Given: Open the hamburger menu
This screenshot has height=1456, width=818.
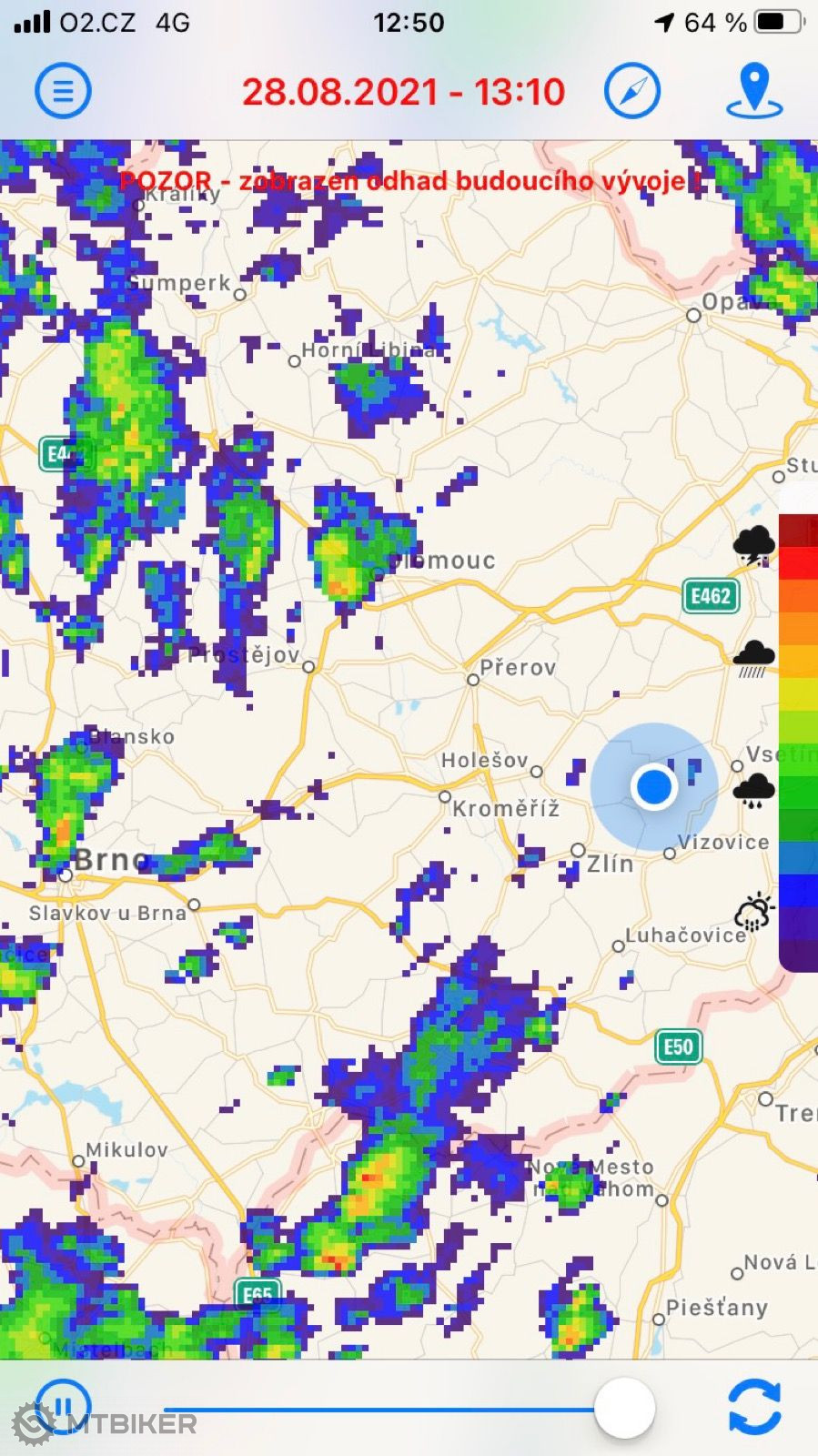Looking at the screenshot, I should (x=63, y=91).
